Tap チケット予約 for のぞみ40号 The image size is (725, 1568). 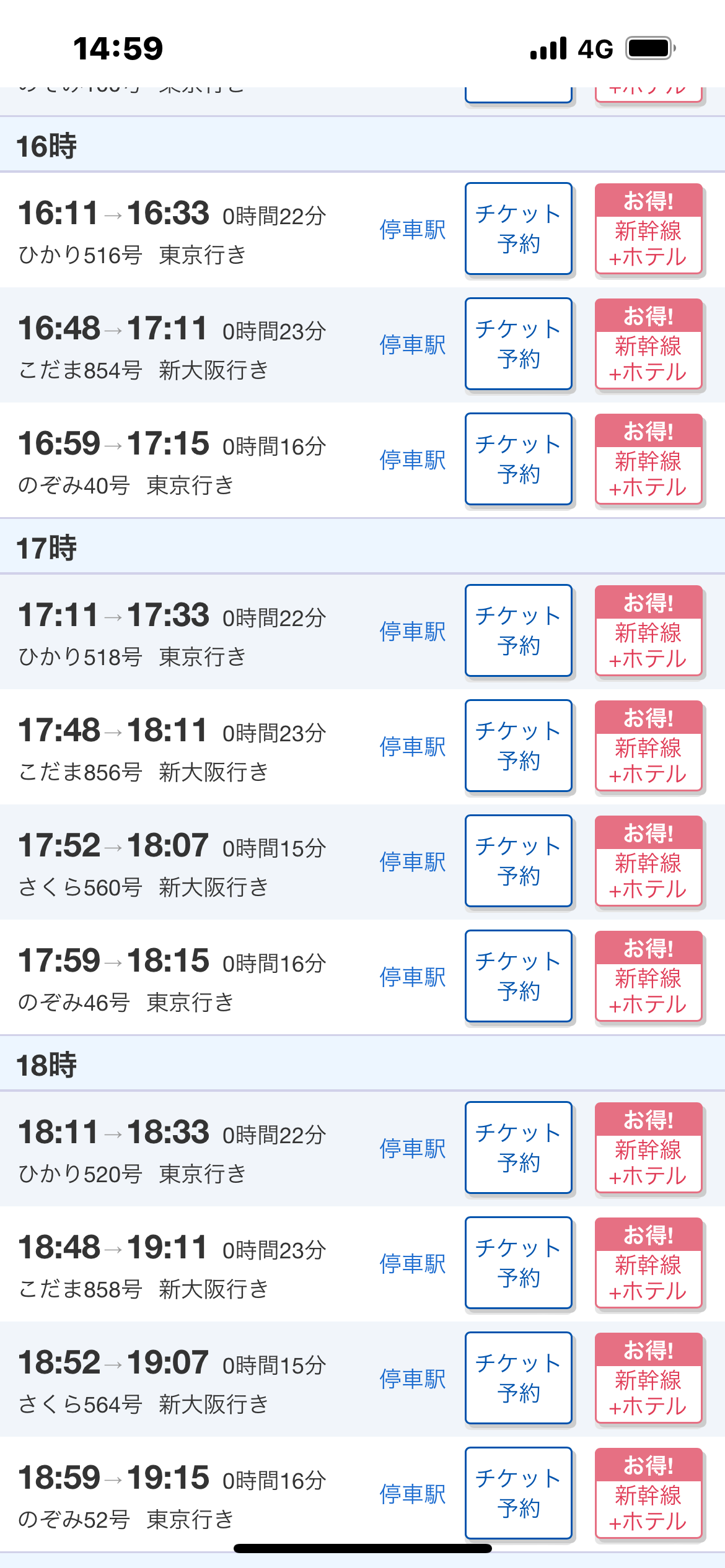(518, 459)
